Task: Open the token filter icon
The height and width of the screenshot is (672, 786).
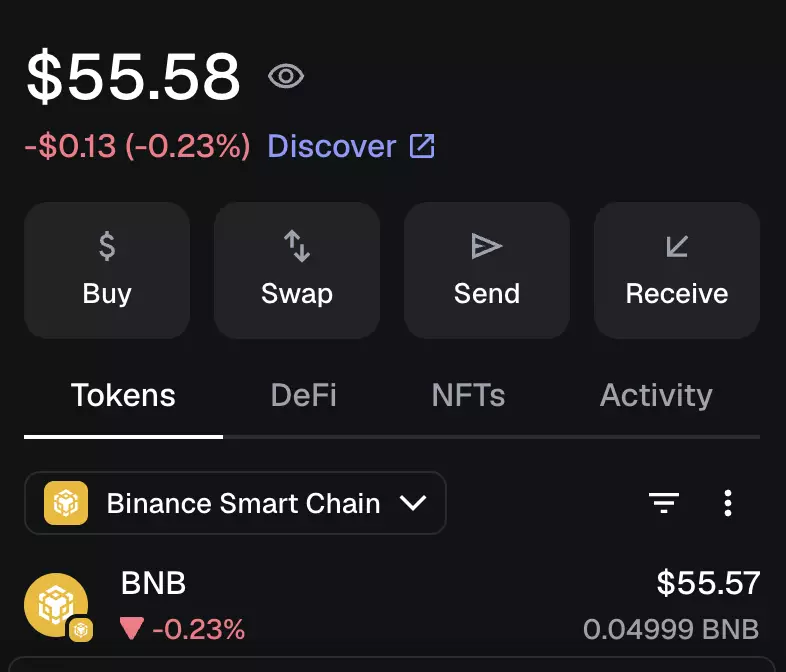Action: coord(664,503)
